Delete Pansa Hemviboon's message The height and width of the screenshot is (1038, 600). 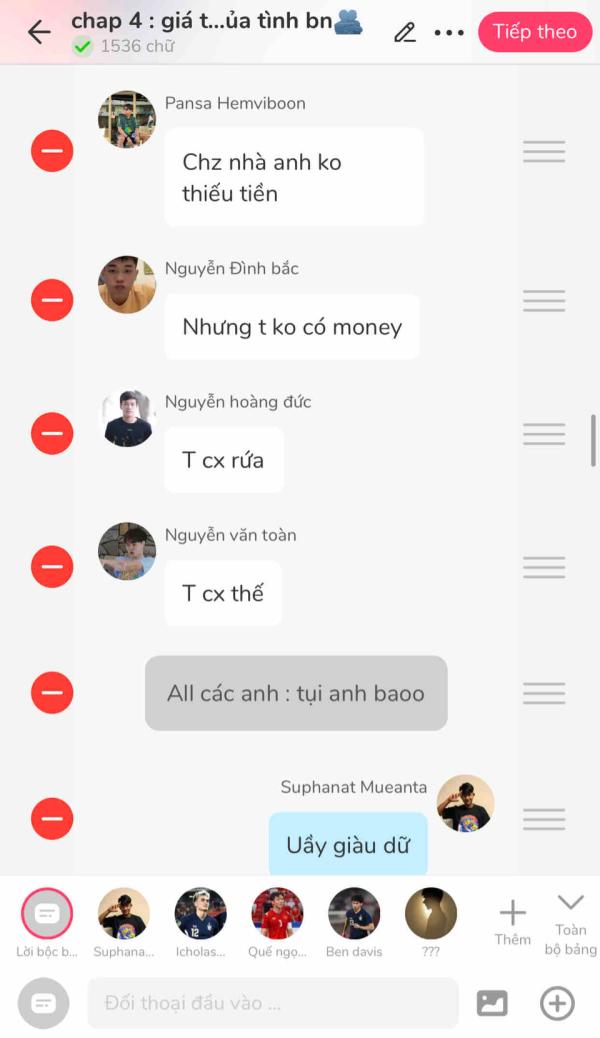(x=52, y=152)
